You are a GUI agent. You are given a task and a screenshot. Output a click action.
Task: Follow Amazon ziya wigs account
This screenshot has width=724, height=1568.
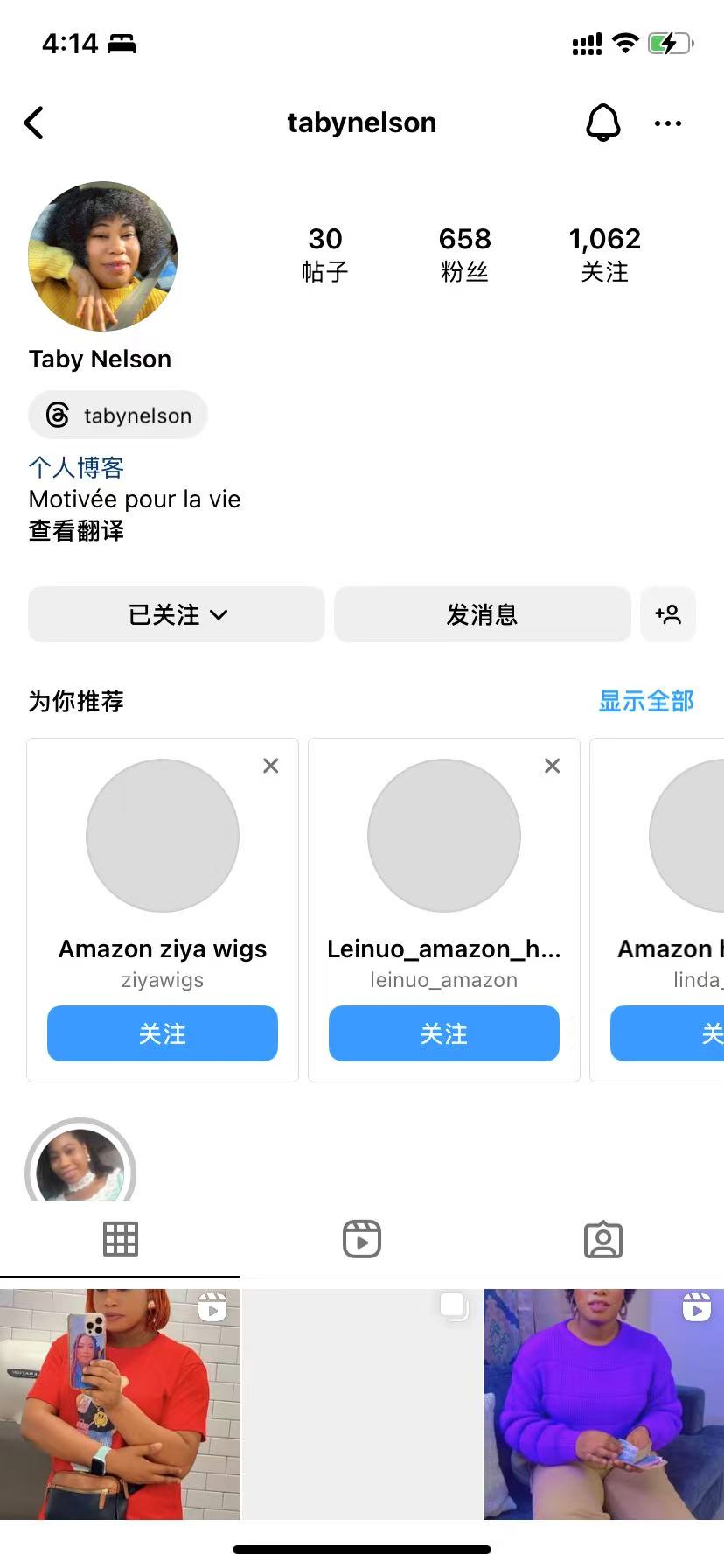(162, 1033)
